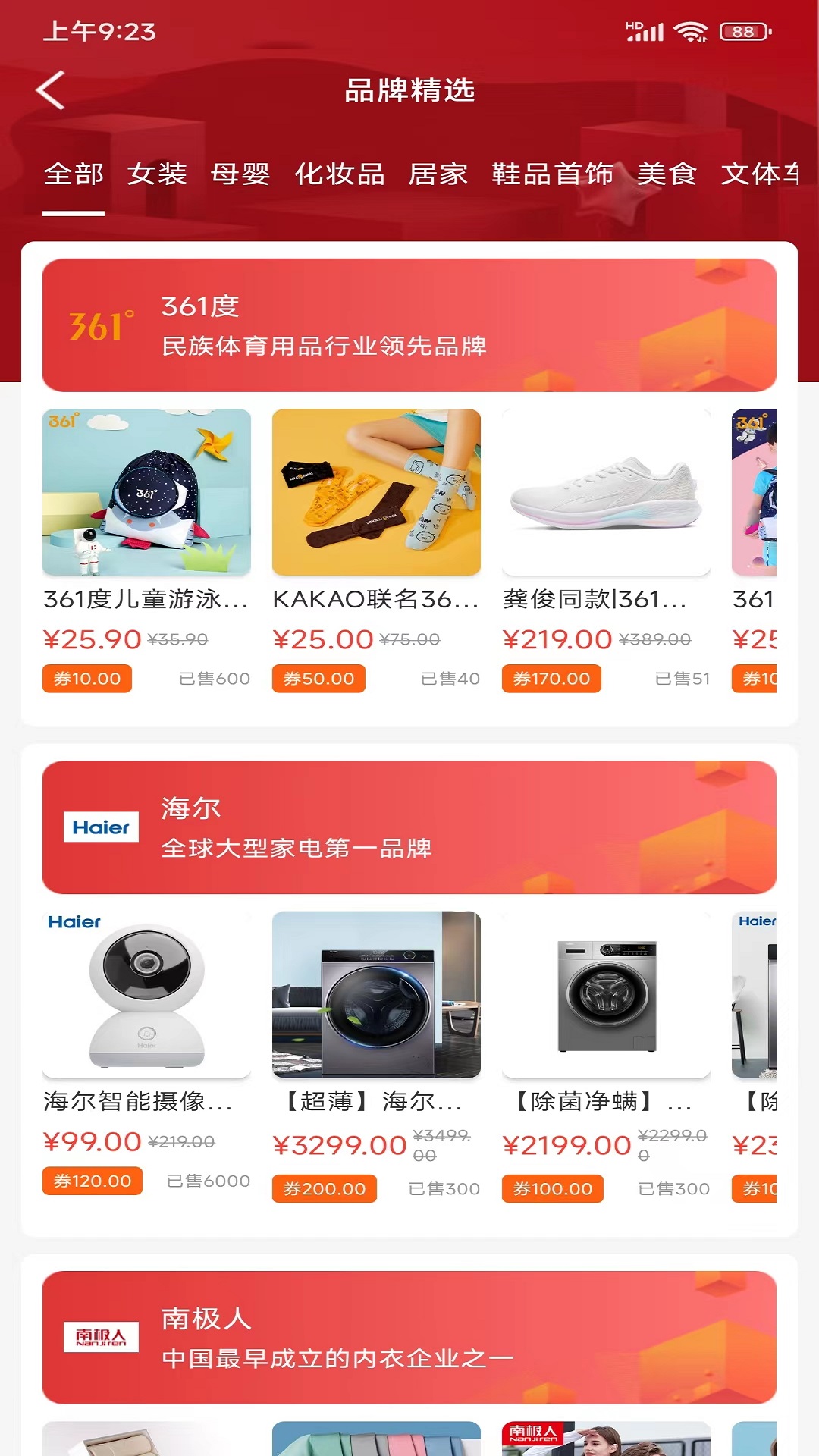
Task: Click the 券200.00 coupon badge
Action: [x=325, y=1188]
